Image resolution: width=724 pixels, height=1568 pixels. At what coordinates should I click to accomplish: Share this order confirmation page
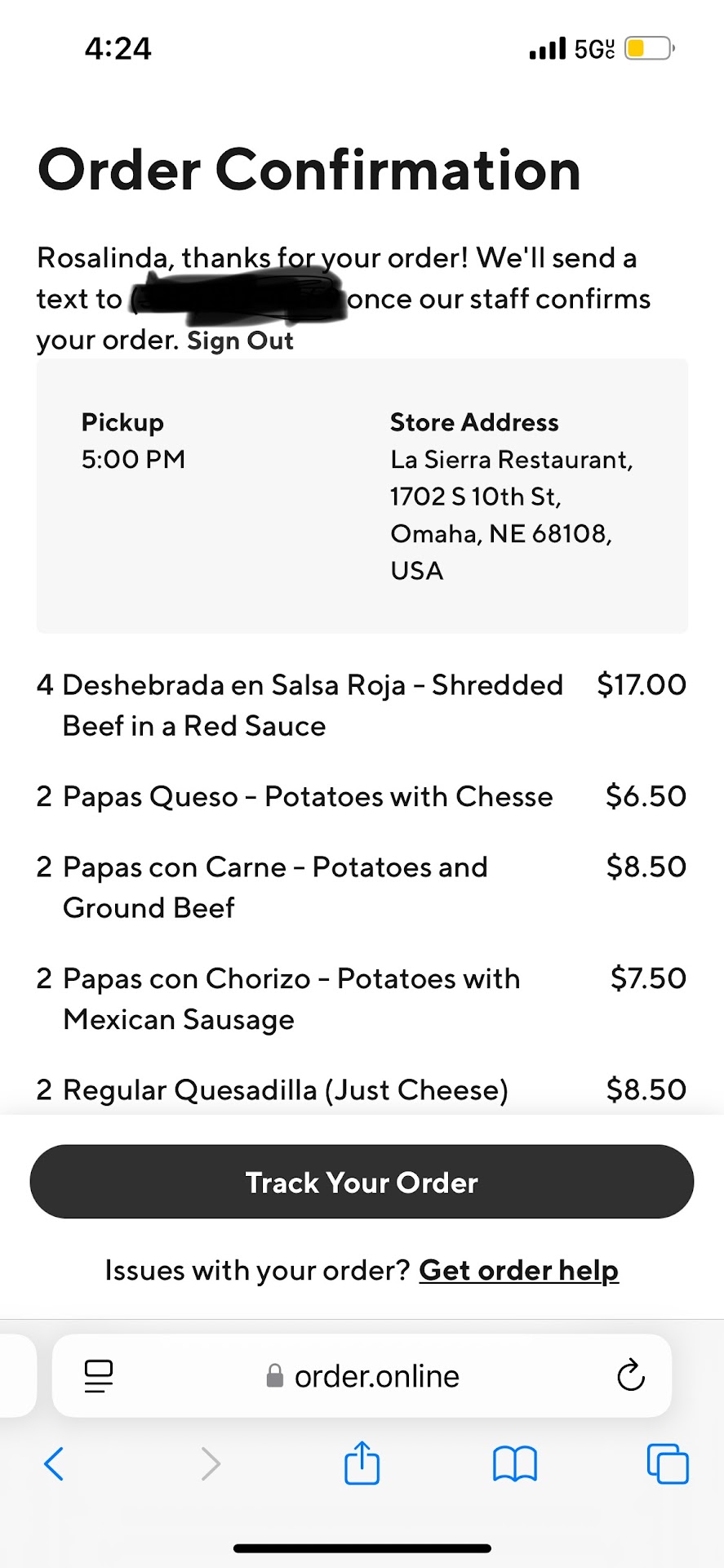pyautogui.click(x=362, y=1463)
